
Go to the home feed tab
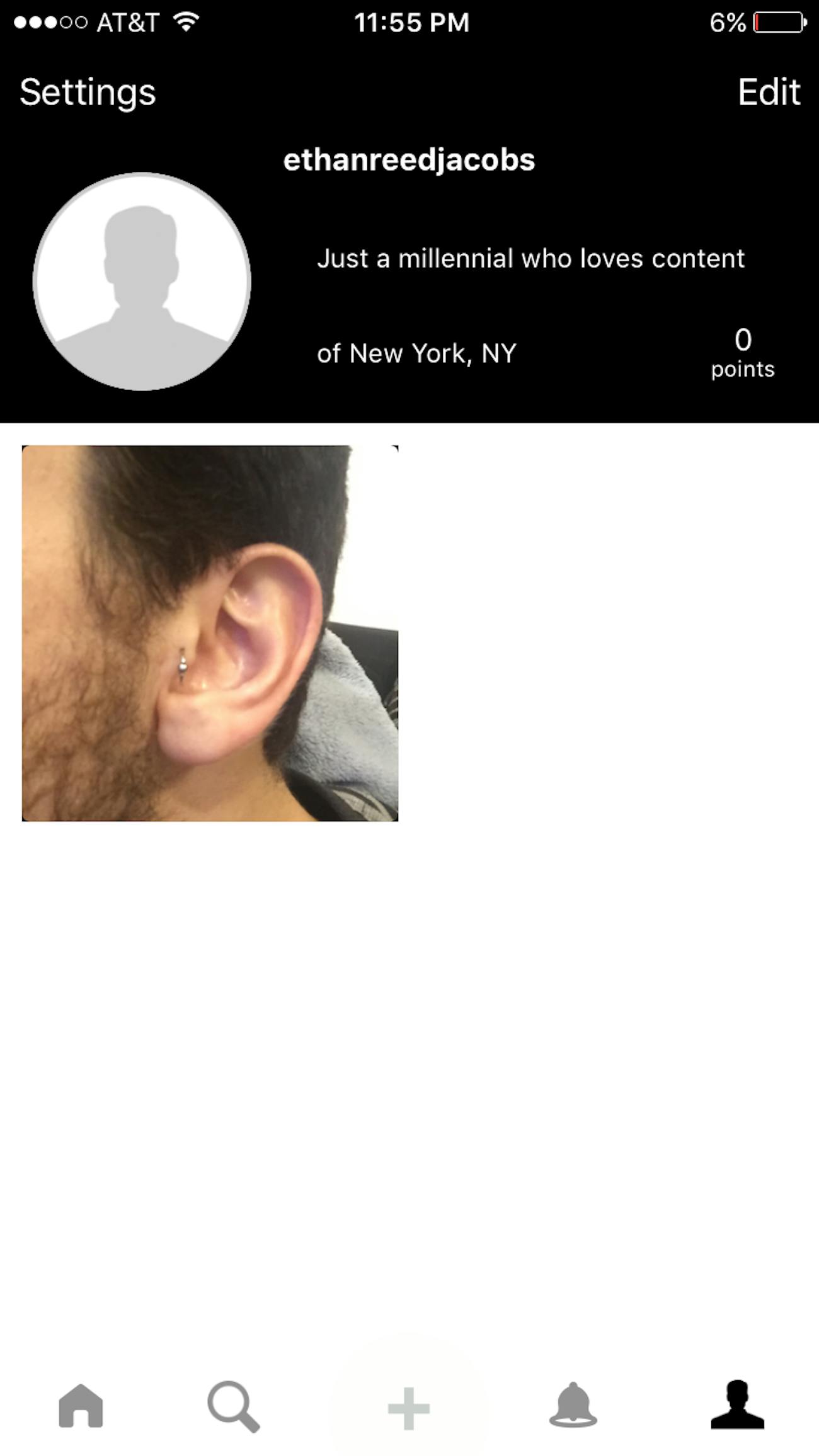coord(81,1405)
